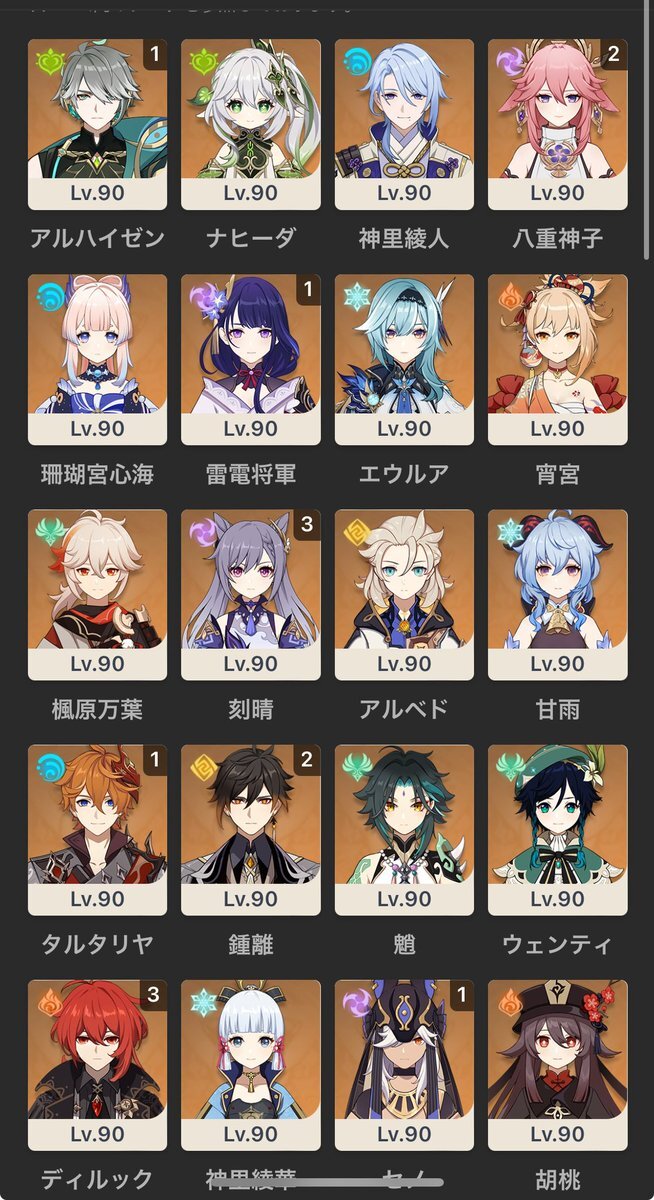The width and height of the screenshot is (654, 1200).
Task: Open 楓原万葉 character card
Action: point(97,595)
